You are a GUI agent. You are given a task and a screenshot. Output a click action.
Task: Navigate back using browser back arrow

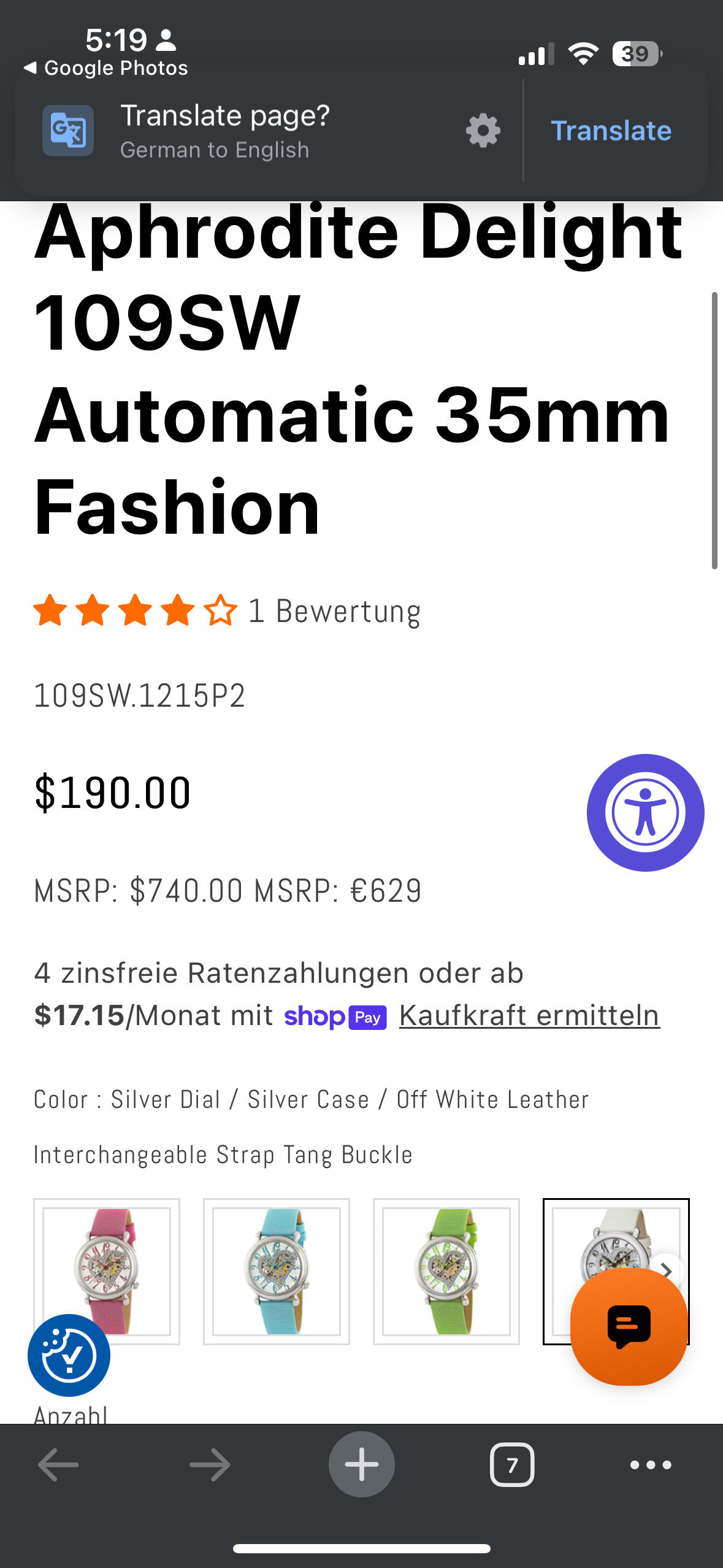(x=56, y=1465)
